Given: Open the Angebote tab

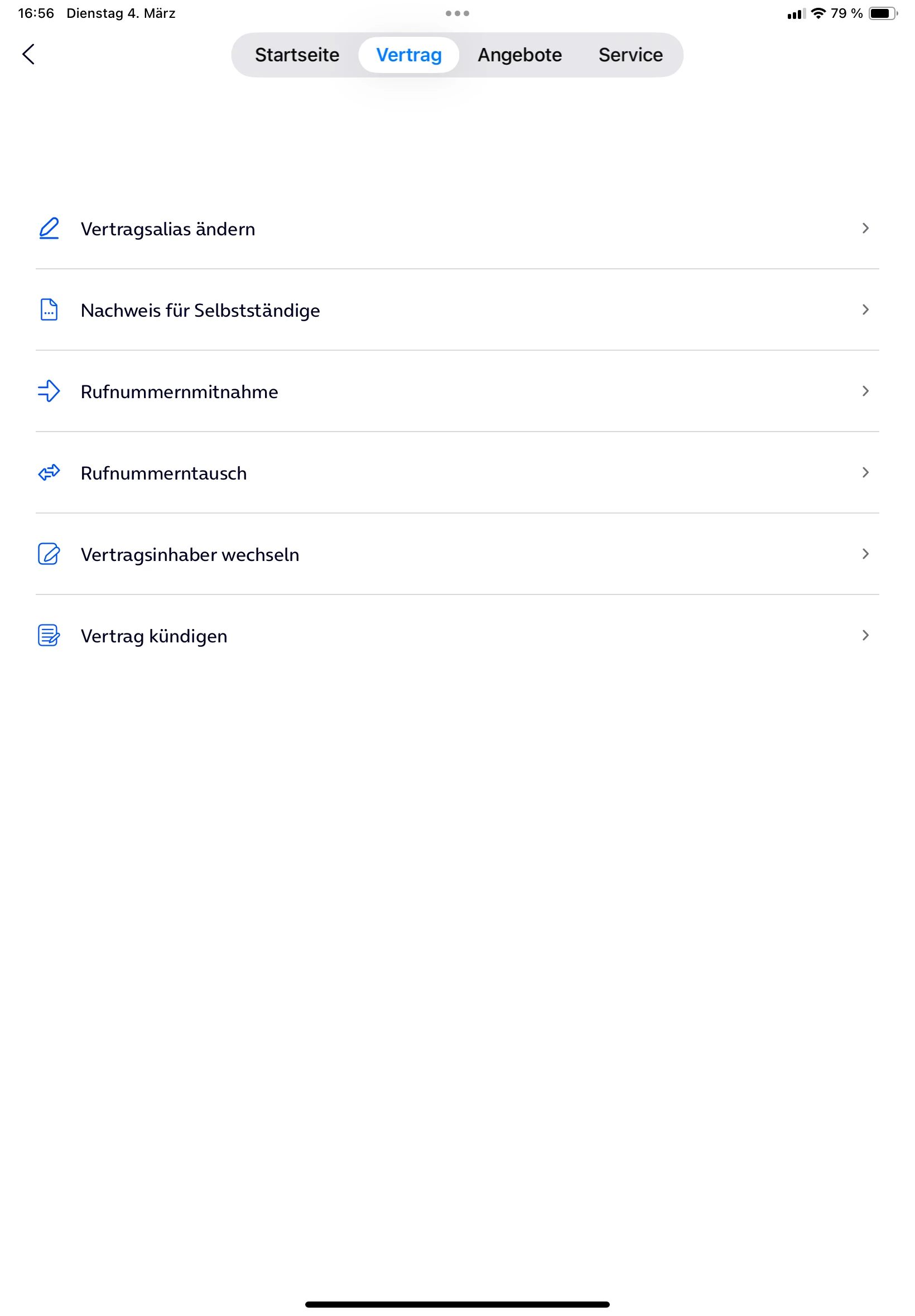Looking at the screenshot, I should tap(519, 55).
